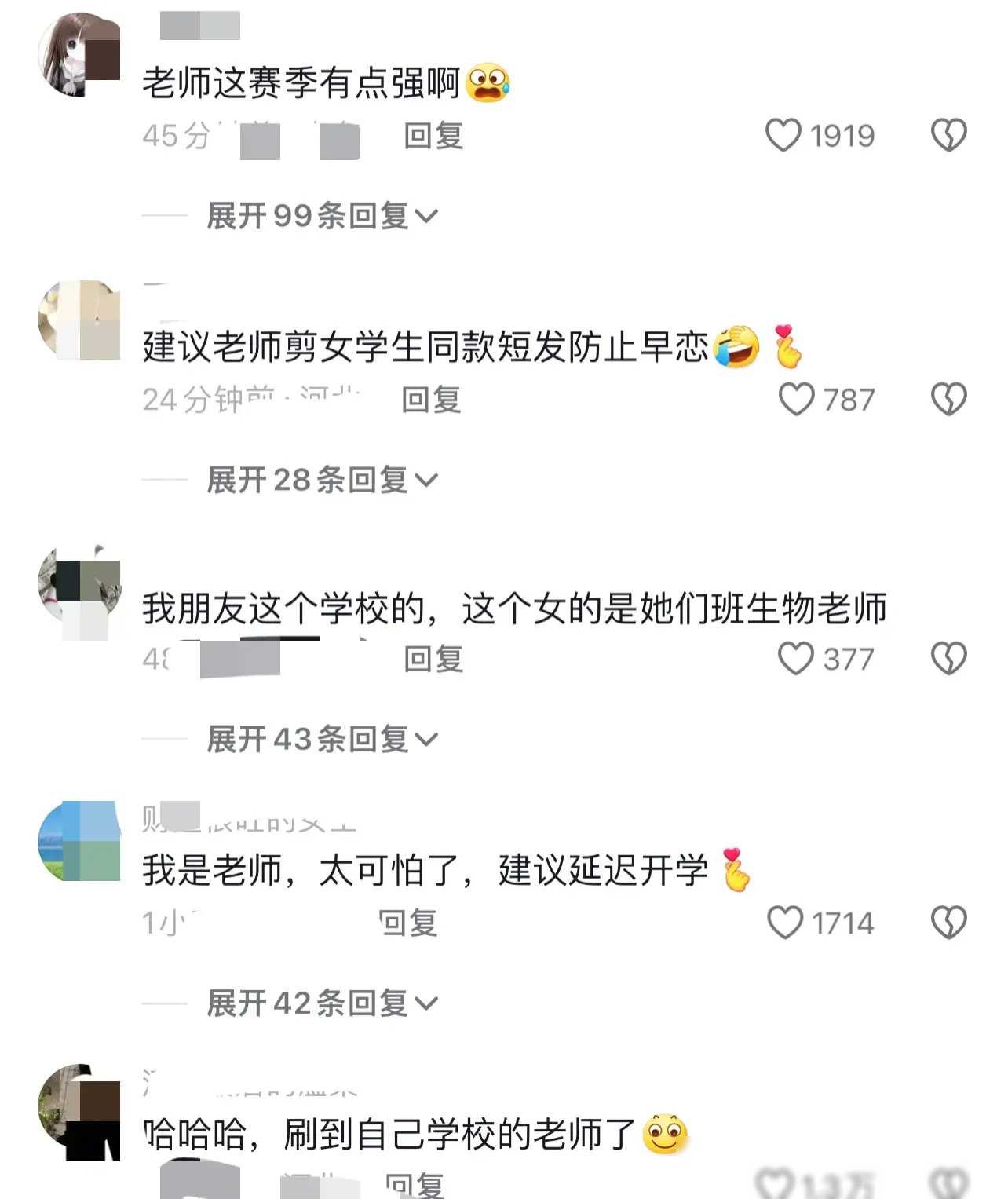Open avatar of 生物老师 commenter
The image size is (1008, 1199).
point(79,585)
